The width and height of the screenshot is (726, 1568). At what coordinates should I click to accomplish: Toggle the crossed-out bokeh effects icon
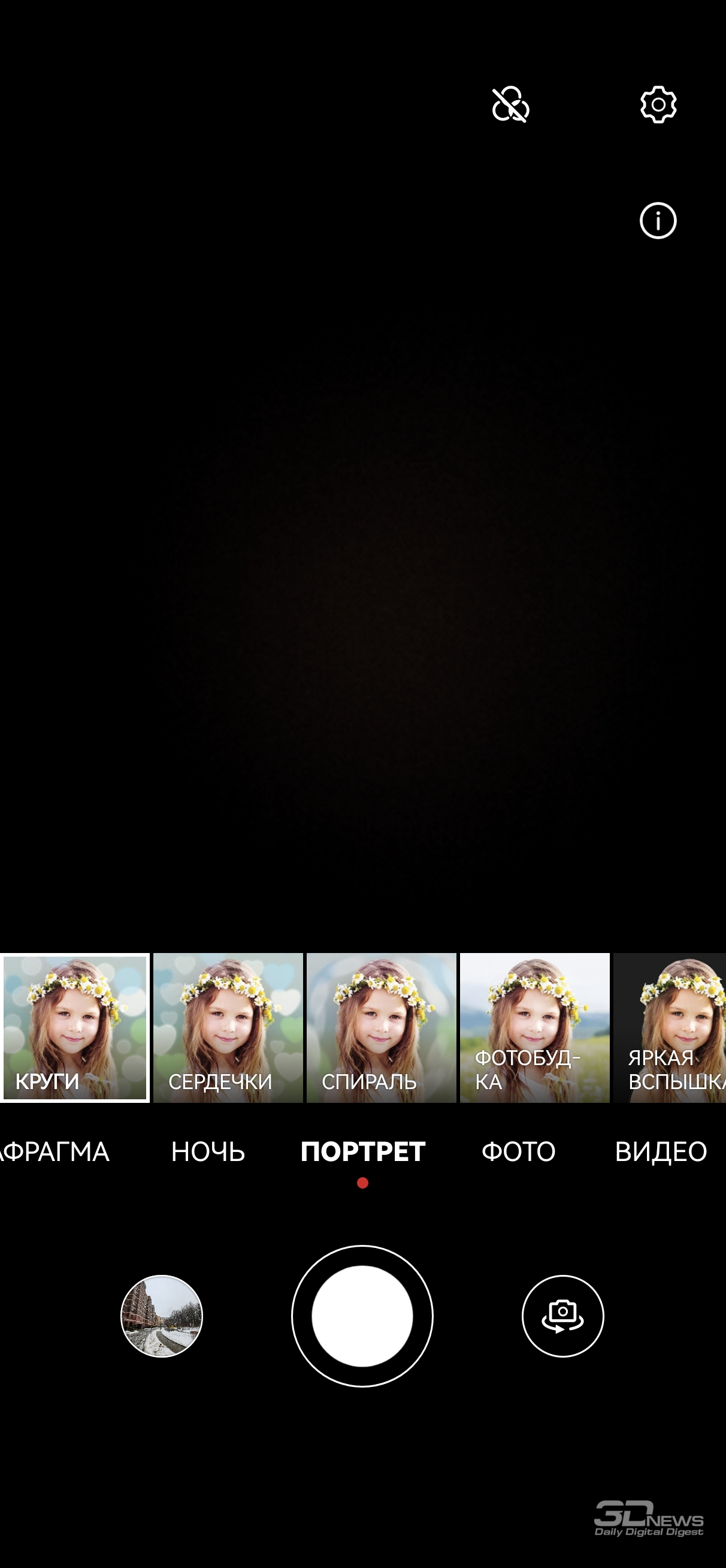tap(510, 105)
